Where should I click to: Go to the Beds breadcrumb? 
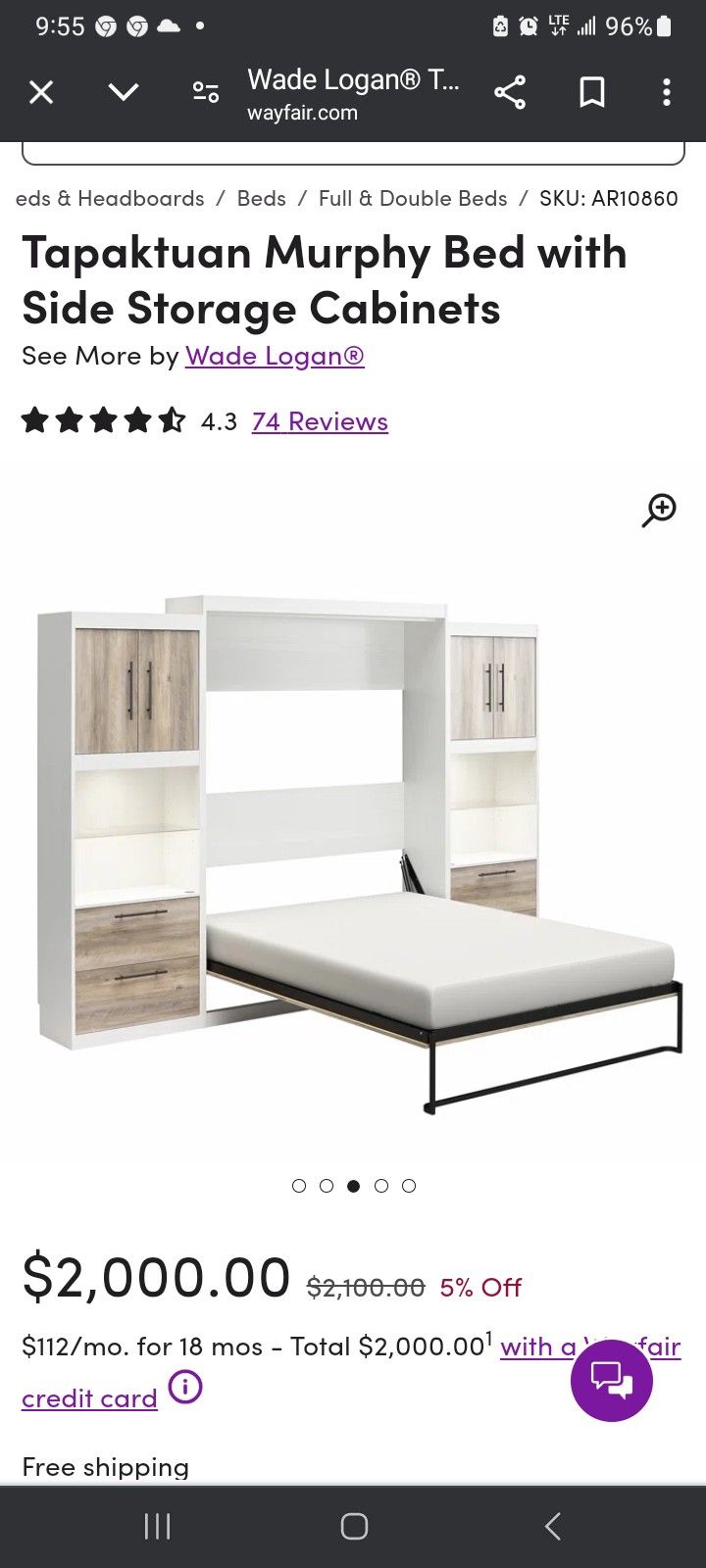tap(261, 198)
